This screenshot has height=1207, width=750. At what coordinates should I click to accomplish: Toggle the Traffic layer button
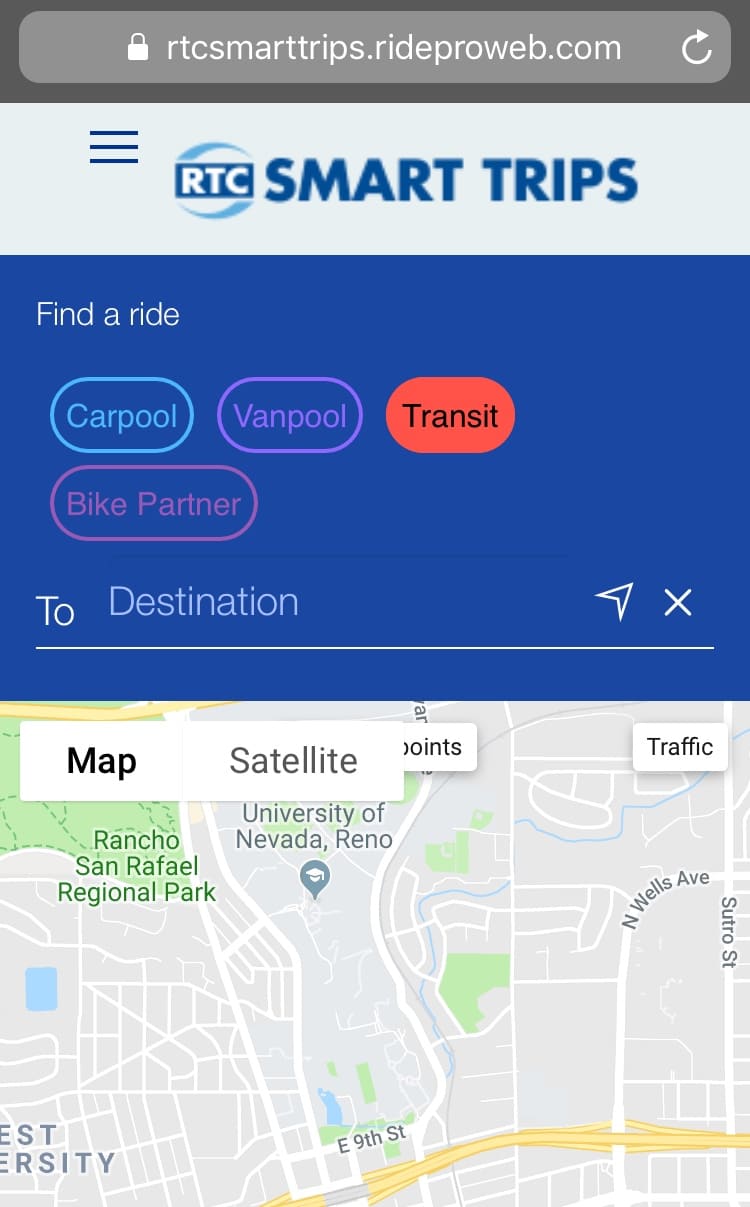(x=680, y=747)
